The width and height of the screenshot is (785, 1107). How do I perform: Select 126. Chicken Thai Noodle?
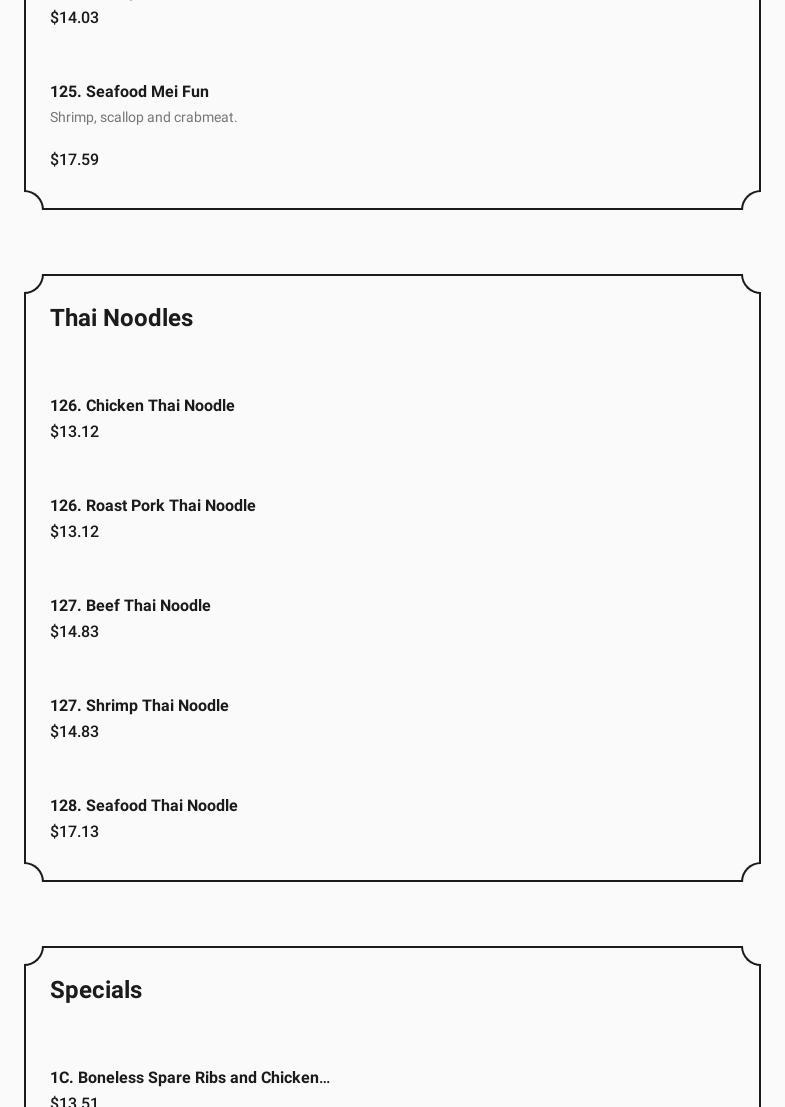tap(142, 406)
